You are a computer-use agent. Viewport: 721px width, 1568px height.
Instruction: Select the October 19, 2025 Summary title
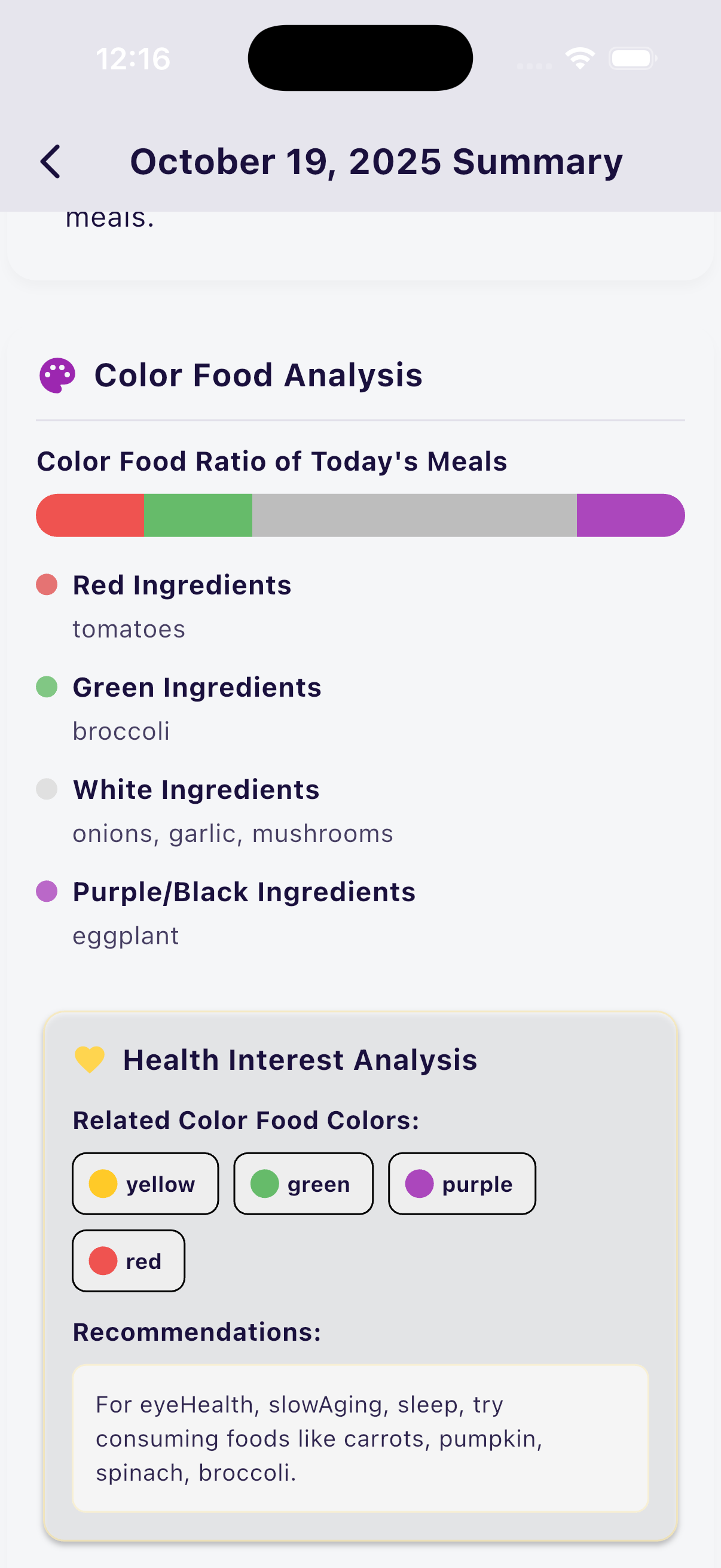pos(377,161)
